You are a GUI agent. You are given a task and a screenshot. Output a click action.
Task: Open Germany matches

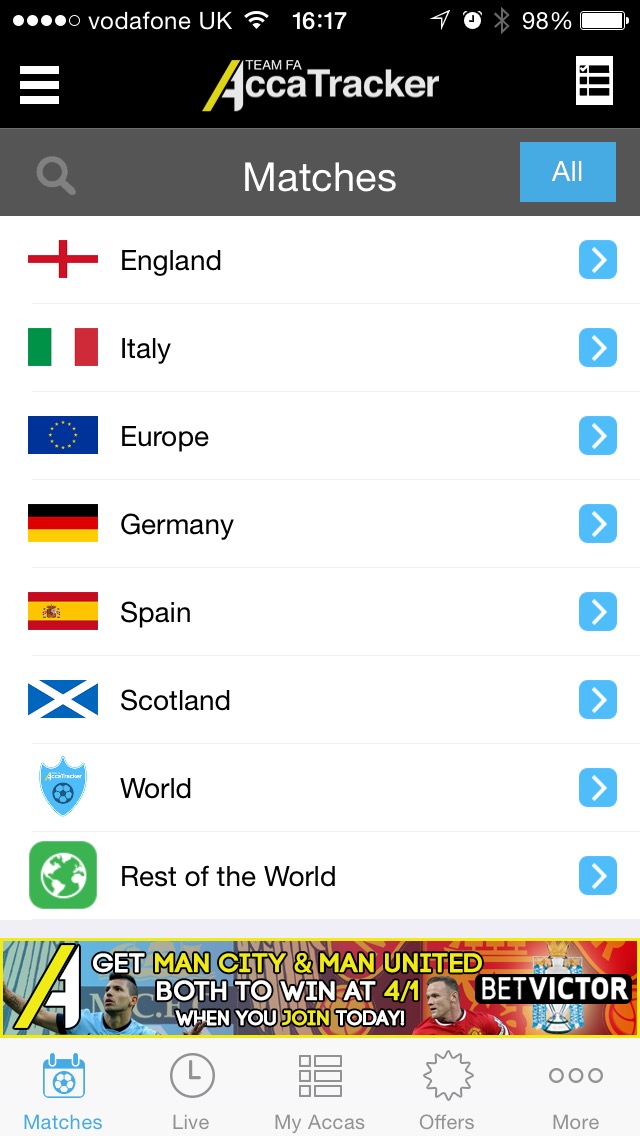320,524
